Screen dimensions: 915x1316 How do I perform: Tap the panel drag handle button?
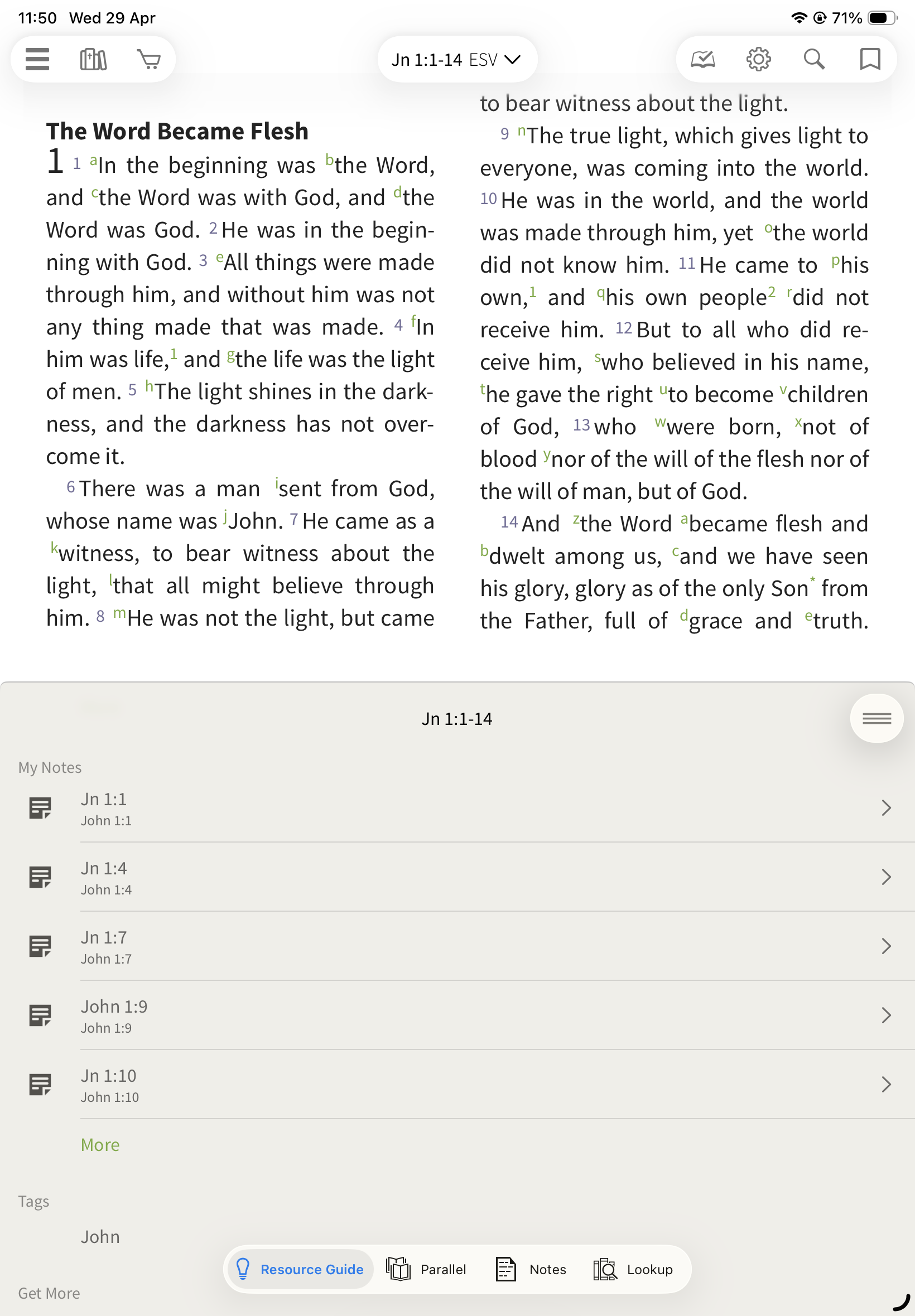point(876,718)
